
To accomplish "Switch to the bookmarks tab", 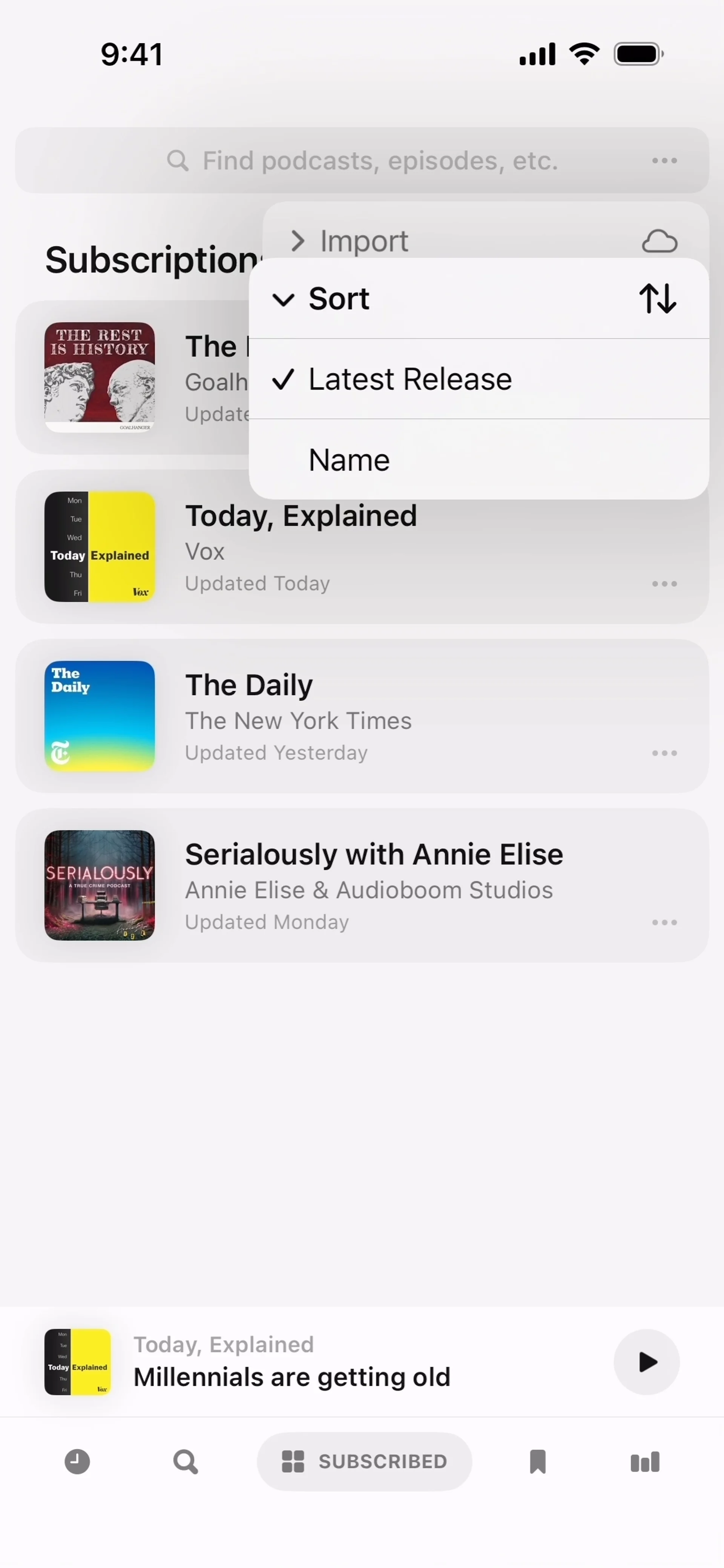I will click(x=538, y=1461).
